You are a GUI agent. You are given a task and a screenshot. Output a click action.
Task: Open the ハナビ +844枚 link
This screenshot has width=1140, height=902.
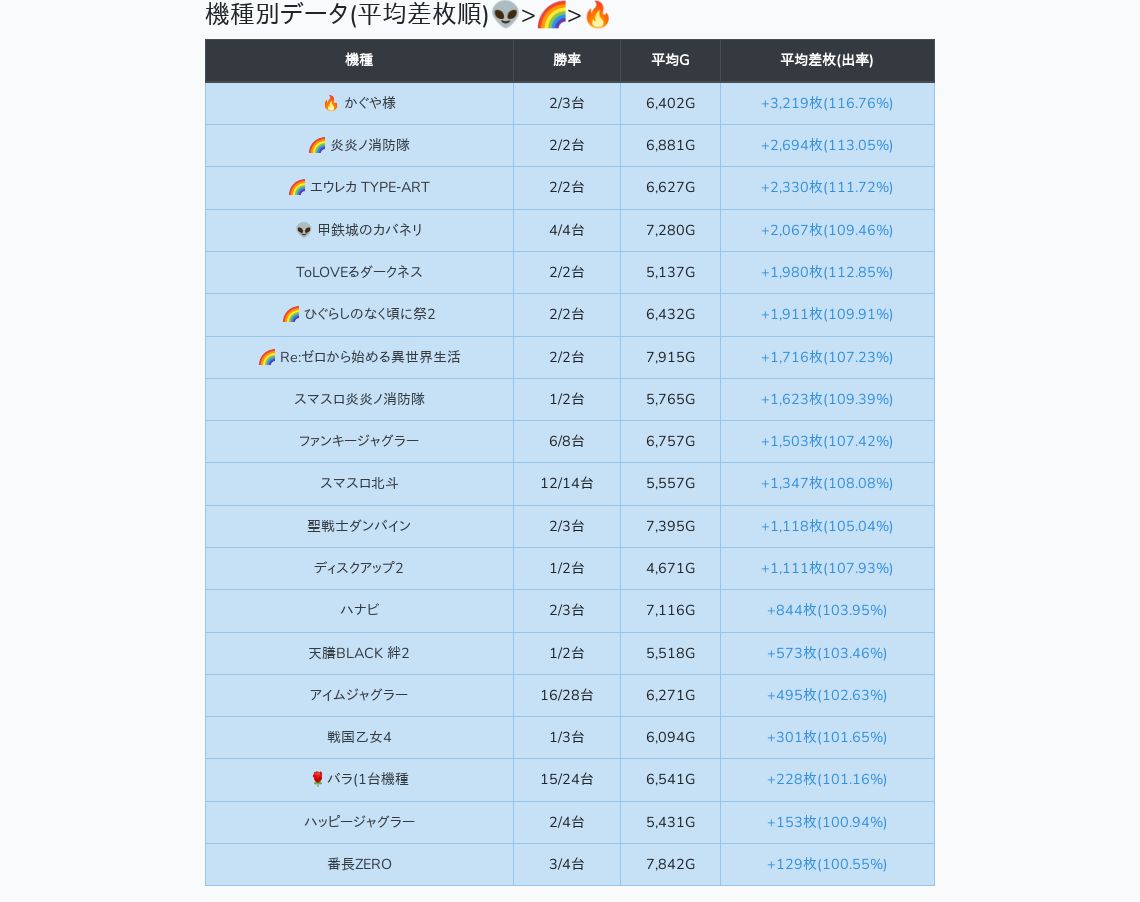coord(826,610)
